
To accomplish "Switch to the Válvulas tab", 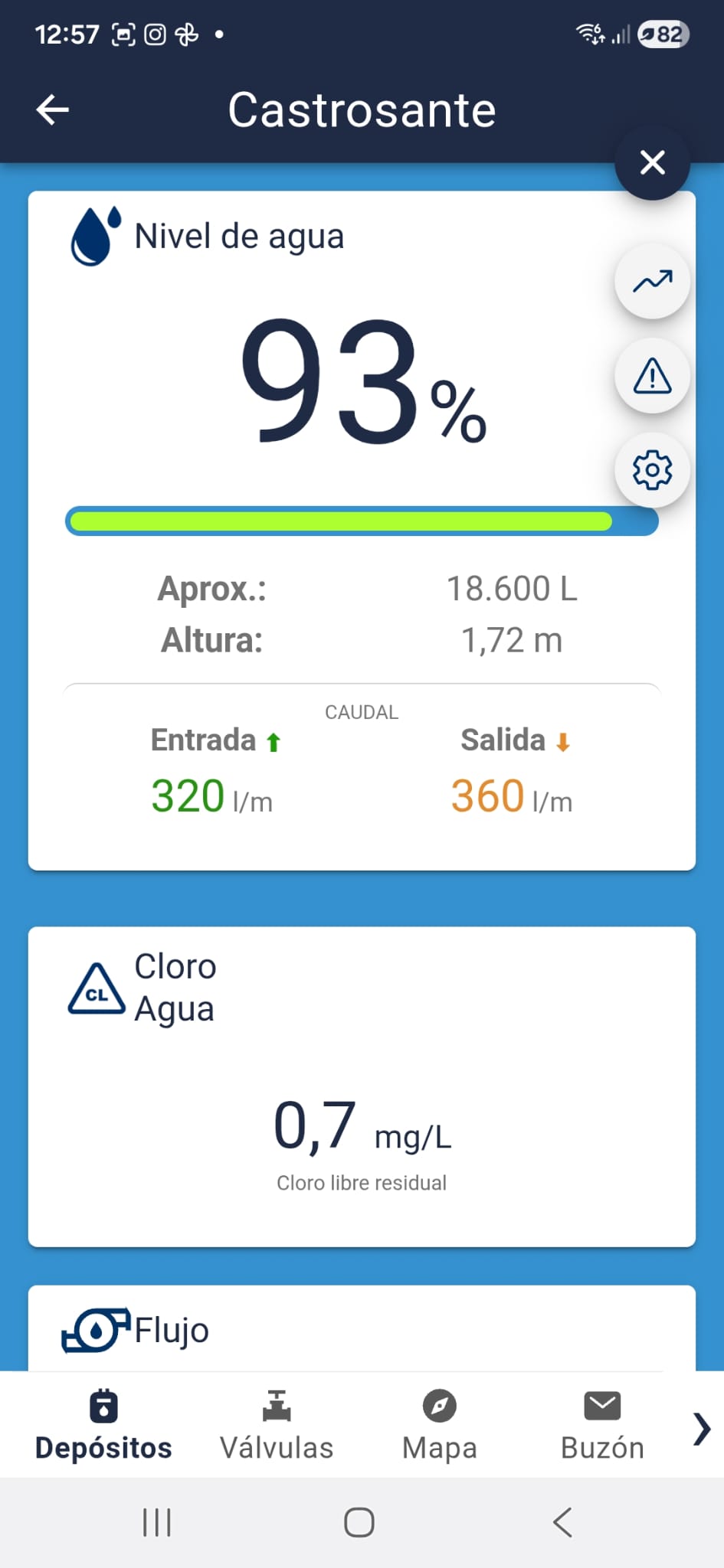I will [x=277, y=1426].
